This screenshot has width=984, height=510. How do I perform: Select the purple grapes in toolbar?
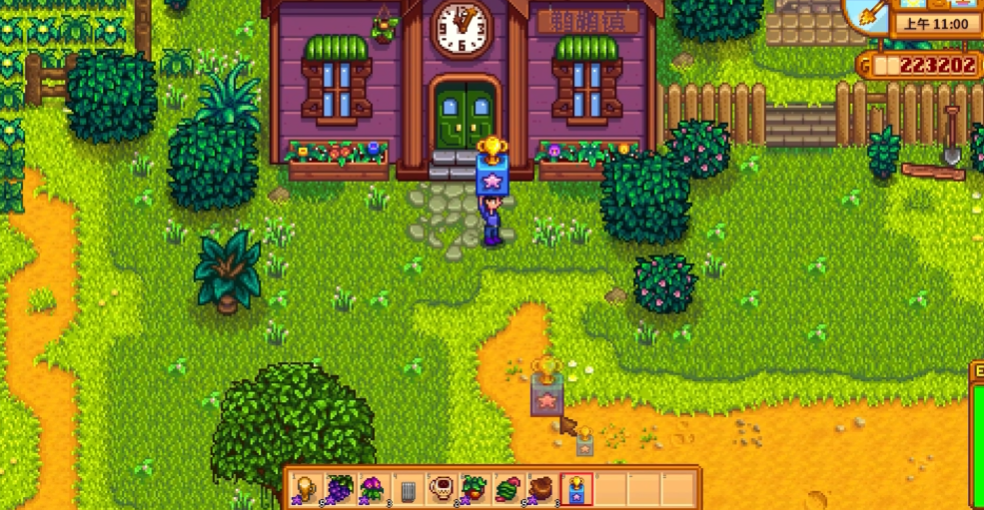(x=340, y=488)
